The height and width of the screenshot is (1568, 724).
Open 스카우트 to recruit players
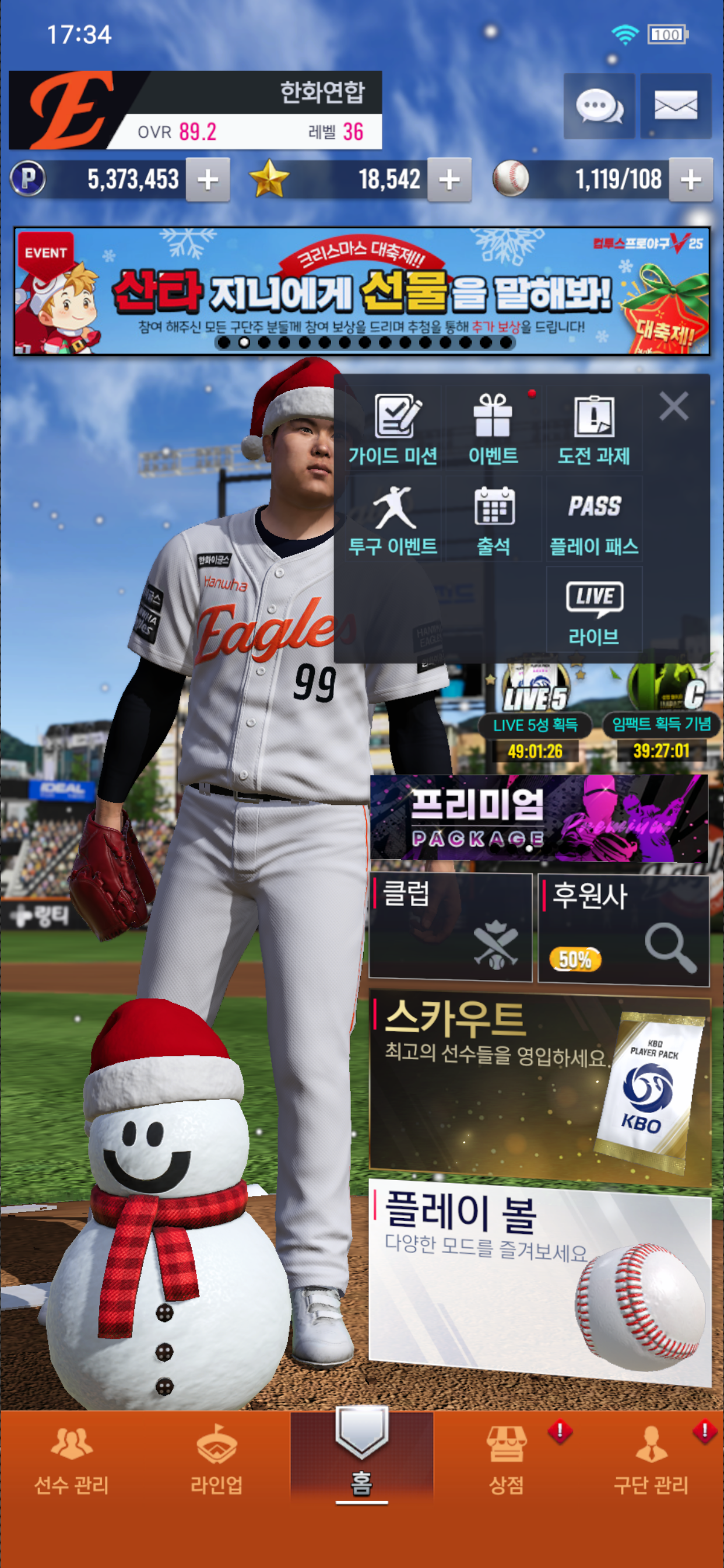540,1087
